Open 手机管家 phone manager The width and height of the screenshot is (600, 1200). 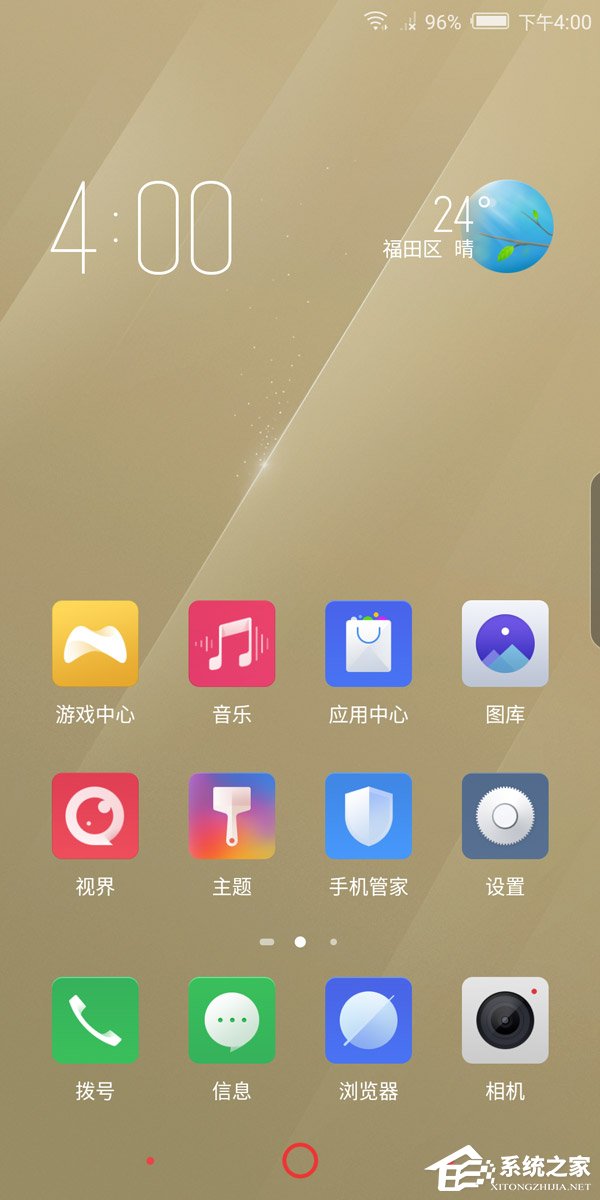tap(368, 816)
